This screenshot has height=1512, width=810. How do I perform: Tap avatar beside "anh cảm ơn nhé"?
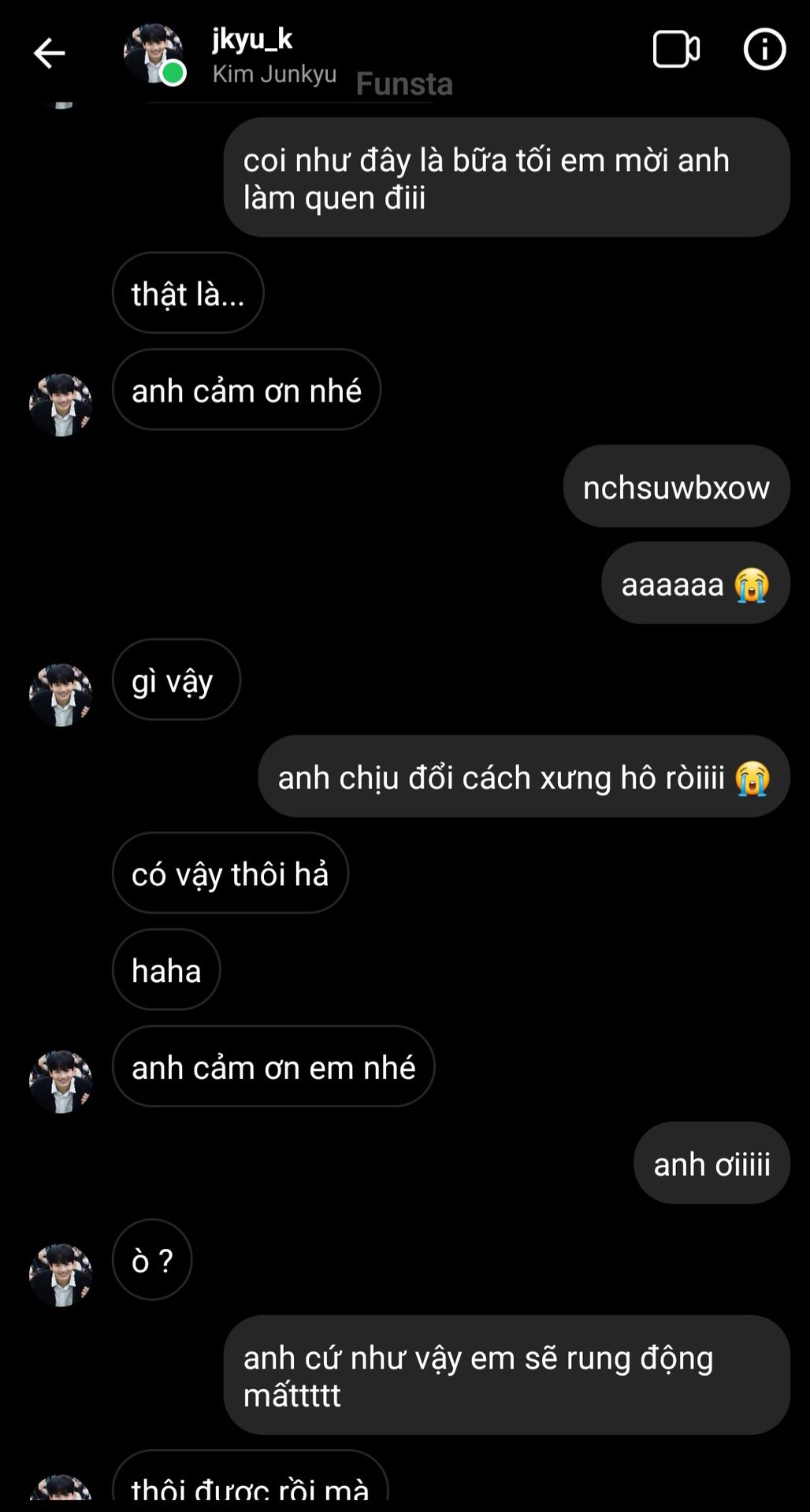tap(61, 405)
